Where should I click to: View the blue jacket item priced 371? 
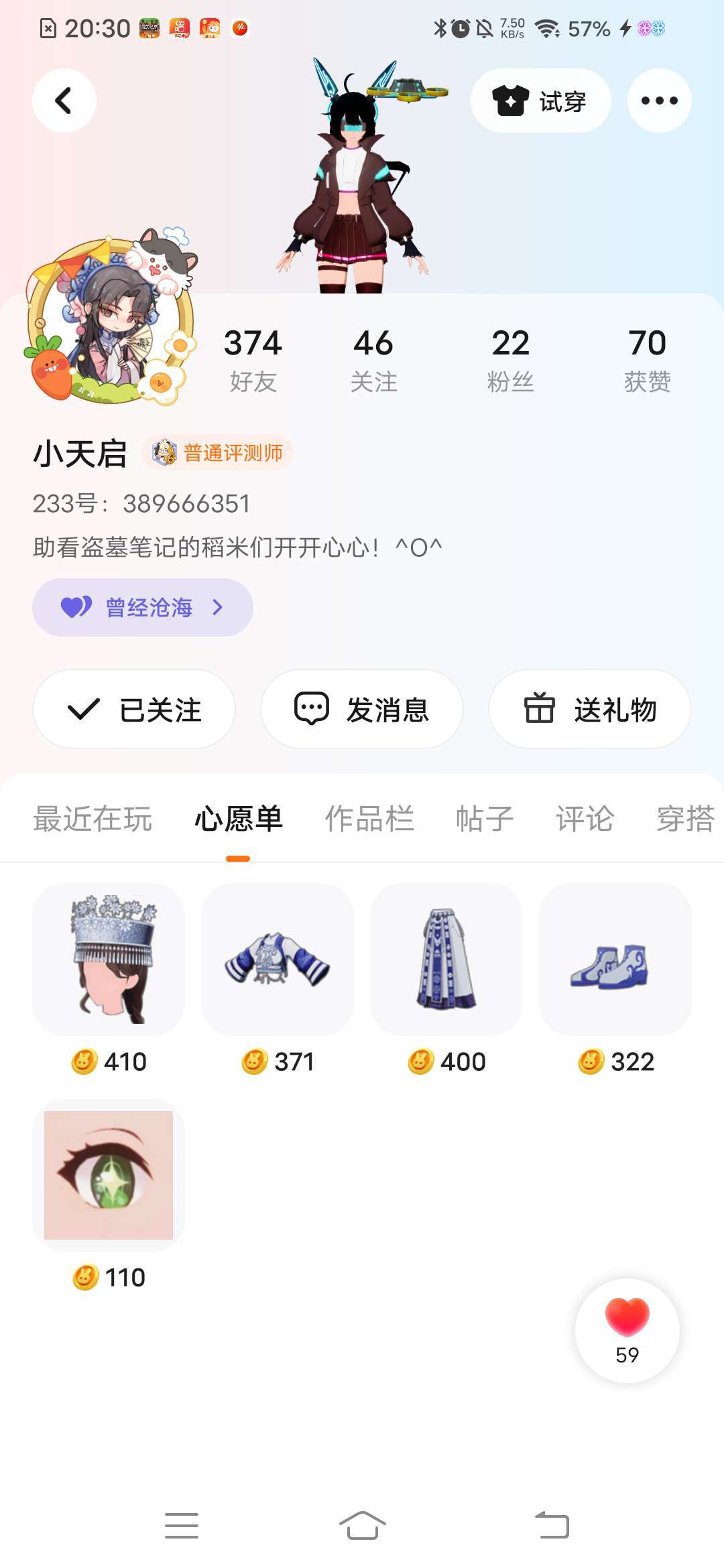[278, 960]
